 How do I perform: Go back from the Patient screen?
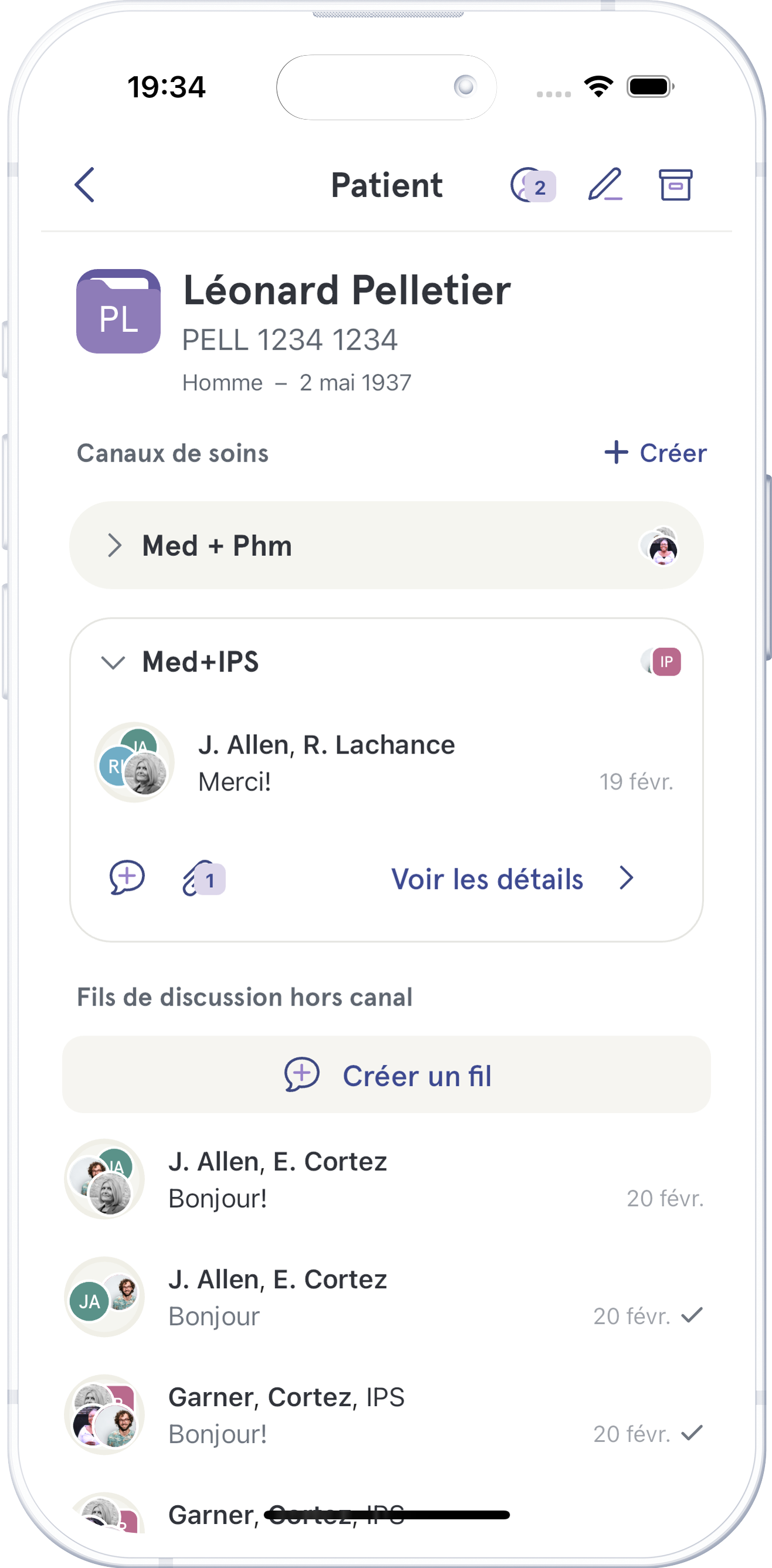(85, 185)
